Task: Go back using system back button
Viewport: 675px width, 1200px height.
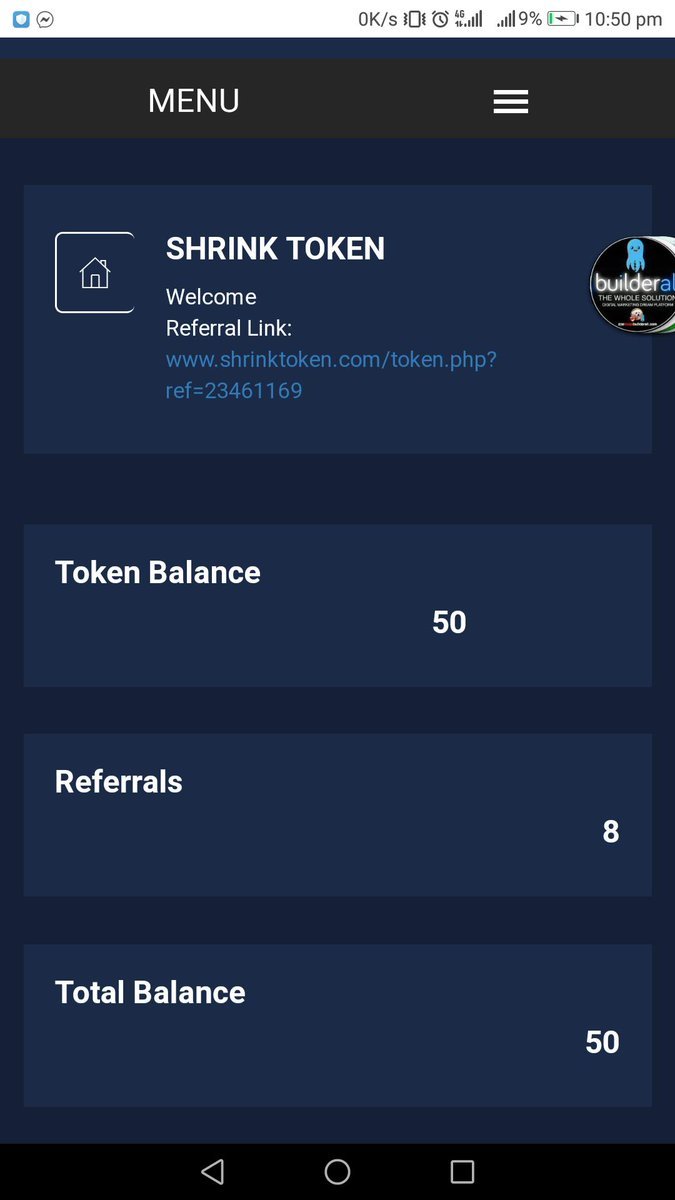Action: [x=212, y=1171]
